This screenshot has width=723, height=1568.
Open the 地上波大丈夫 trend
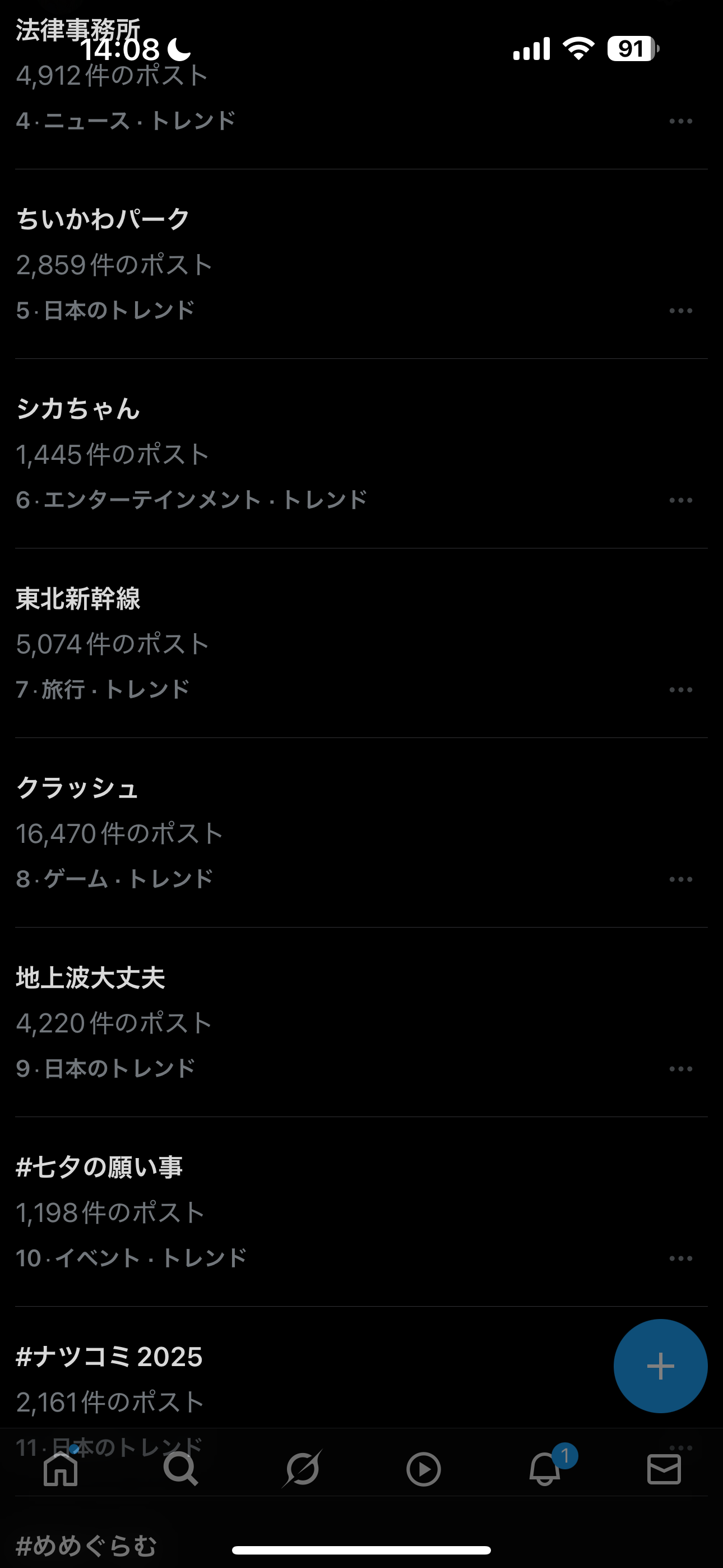click(x=361, y=1022)
